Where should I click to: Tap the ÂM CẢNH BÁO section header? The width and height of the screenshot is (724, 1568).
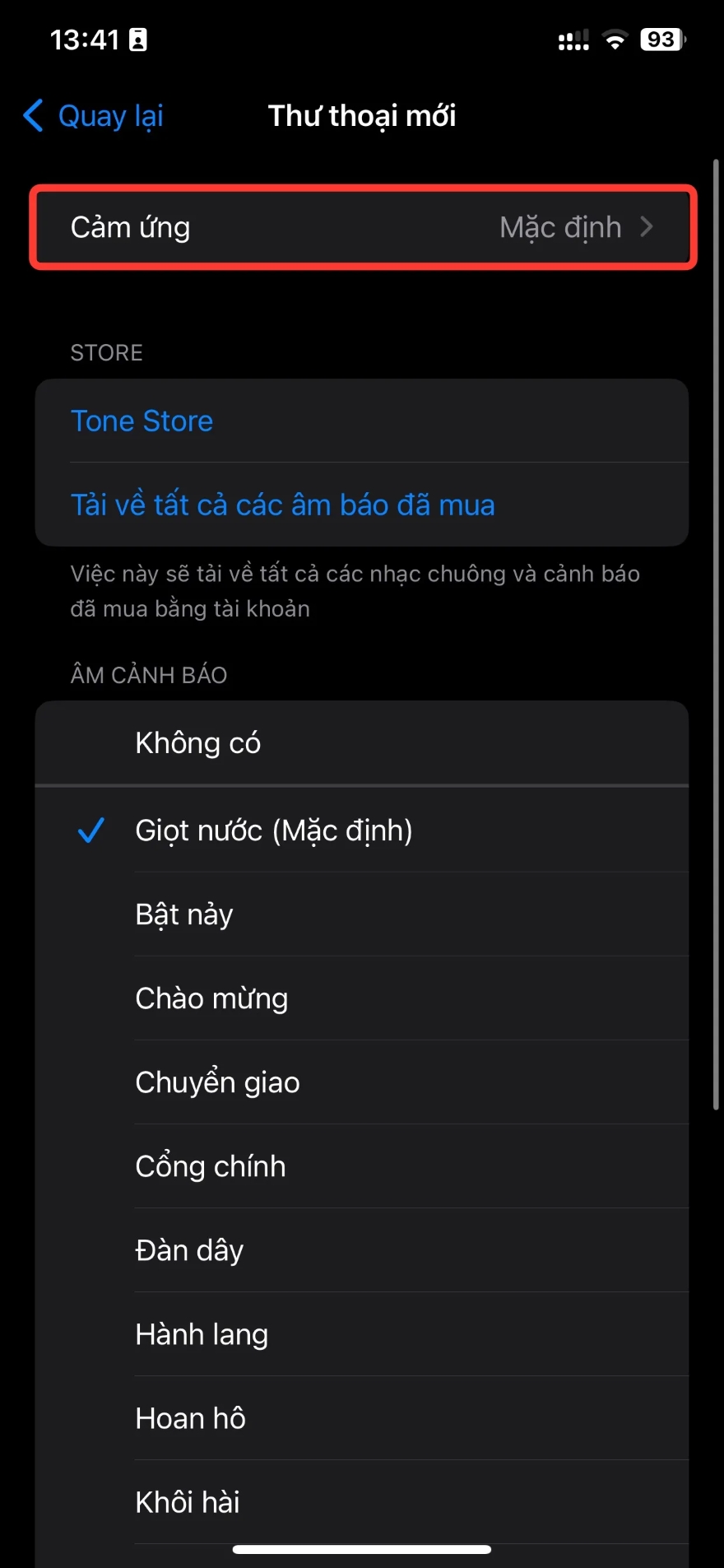(x=148, y=674)
